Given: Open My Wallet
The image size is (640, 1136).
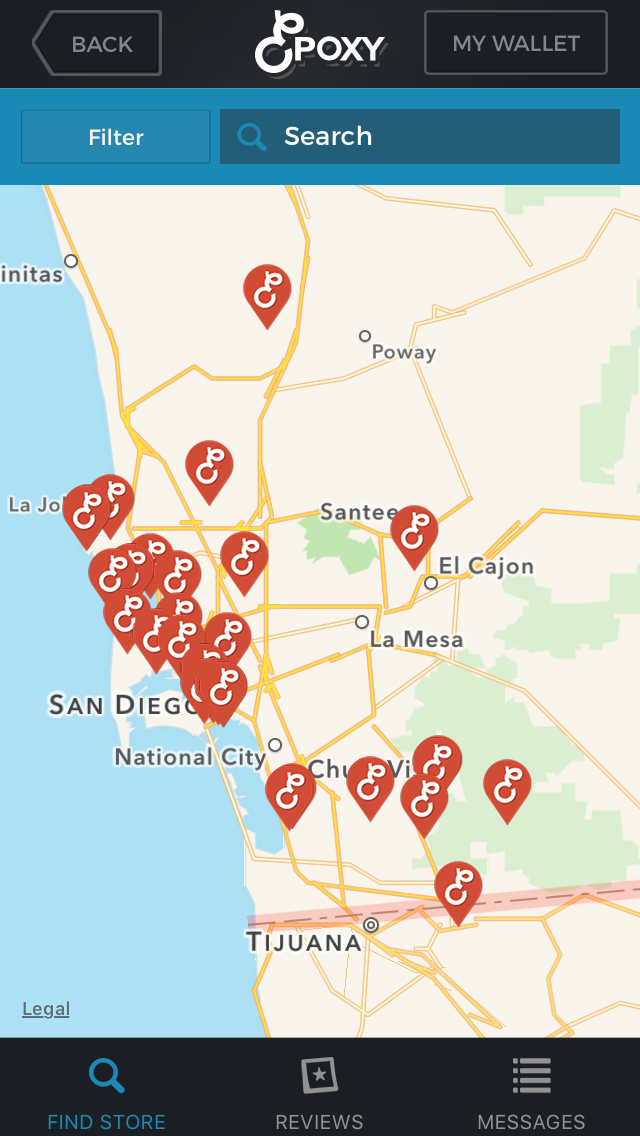Looking at the screenshot, I should click(515, 43).
